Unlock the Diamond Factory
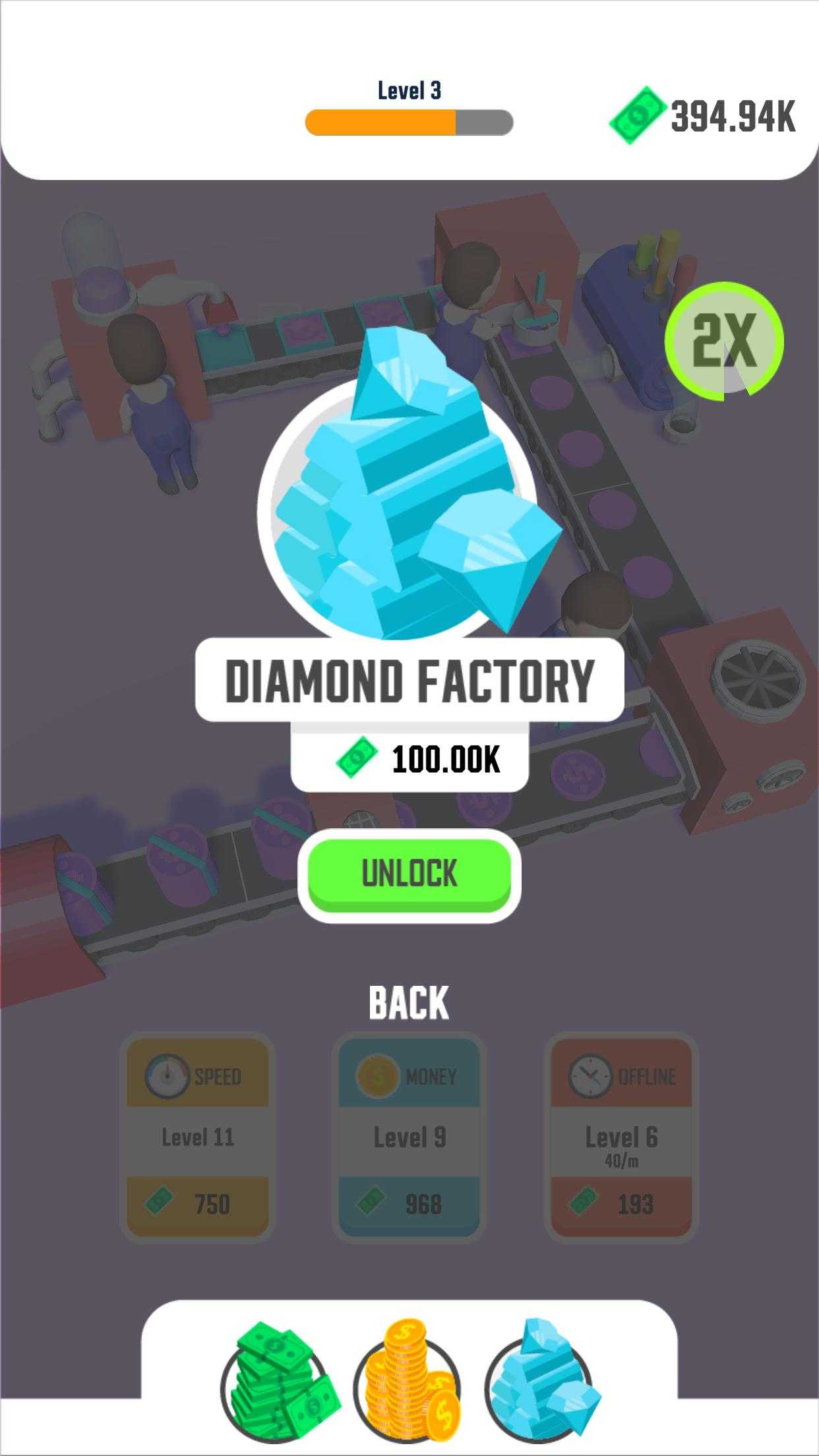This screenshot has width=819, height=1456. click(409, 875)
